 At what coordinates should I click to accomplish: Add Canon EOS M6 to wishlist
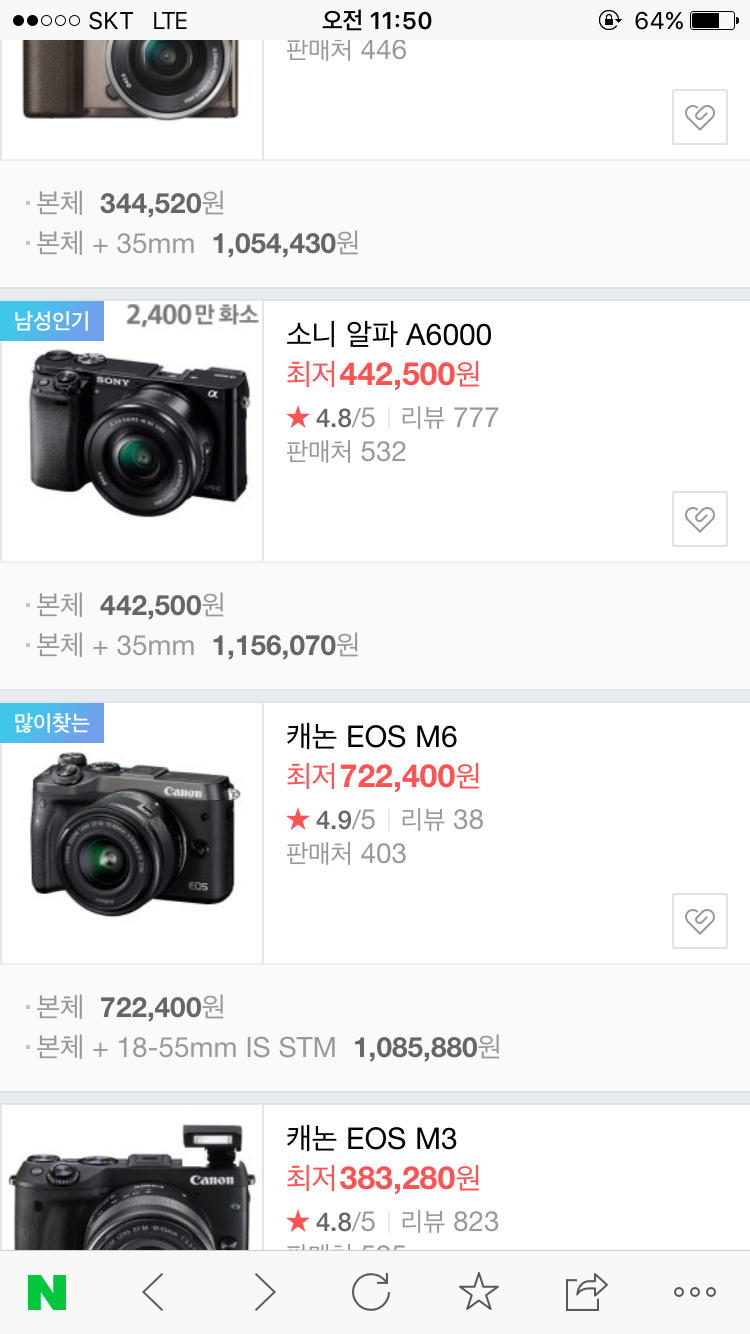699,921
